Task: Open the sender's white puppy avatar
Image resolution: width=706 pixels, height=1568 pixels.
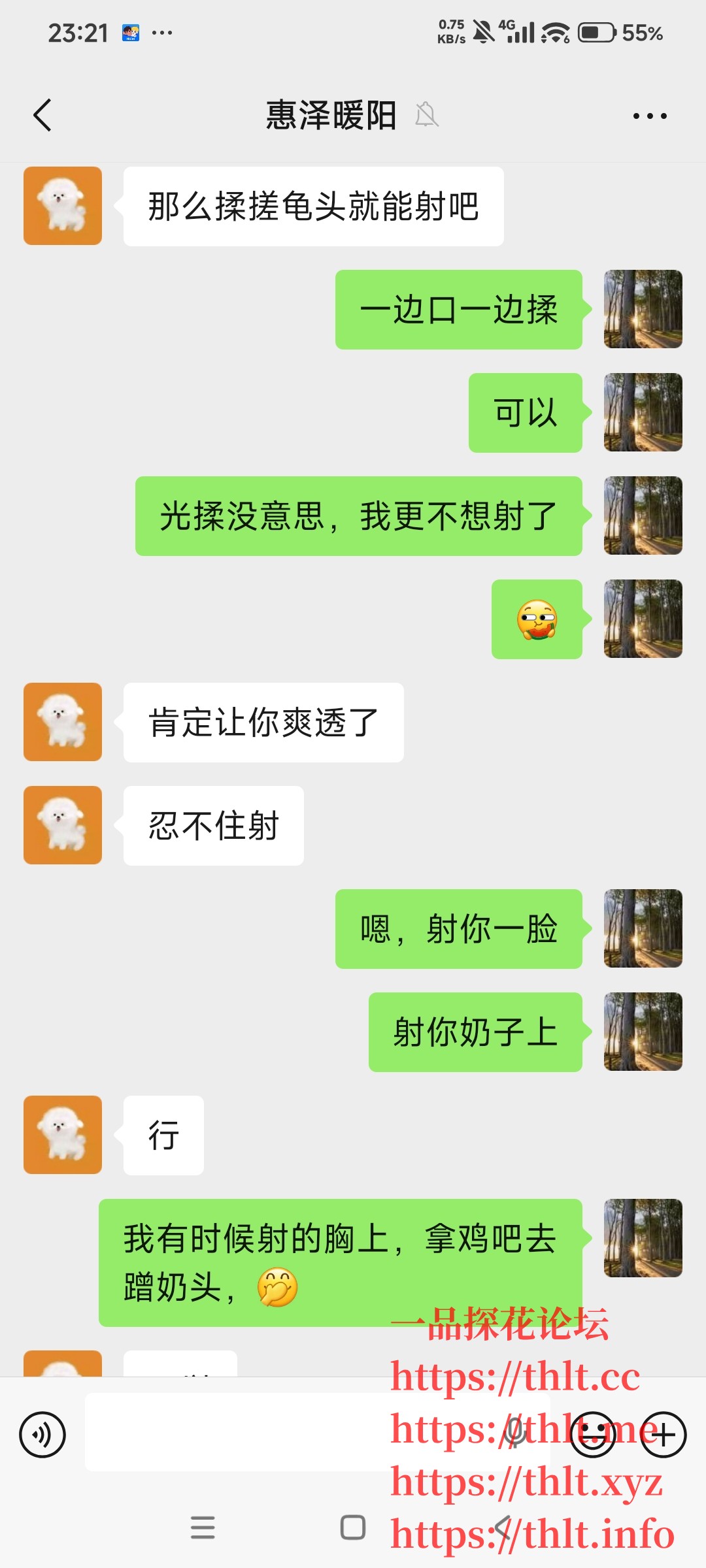Action: [x=62, y=206]
